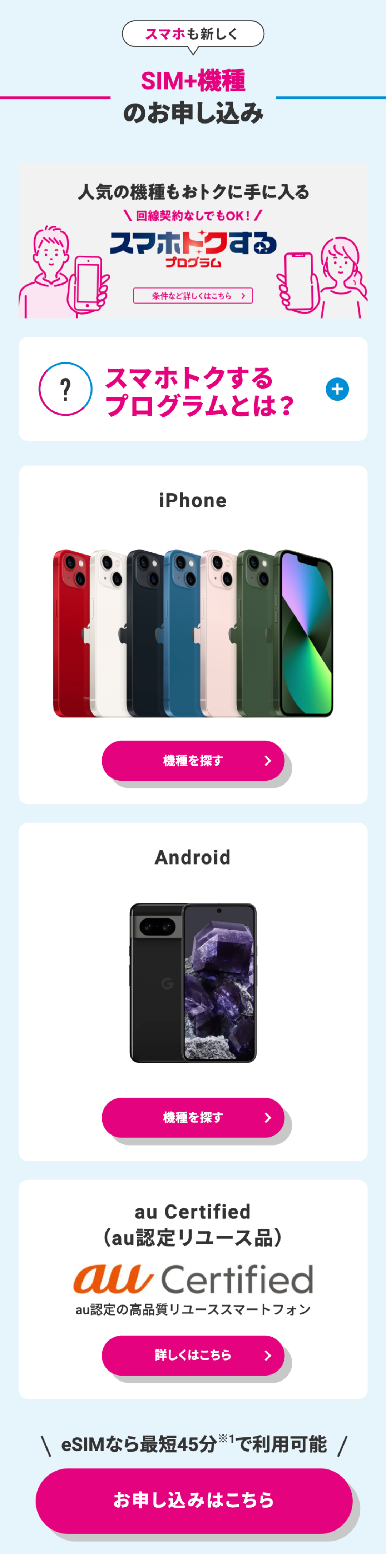Tap the お申し込みはこちら button
Image resolution: width=386 pixels, height=1568 pixels.
pyautogui.click(x=194, y=1501)
